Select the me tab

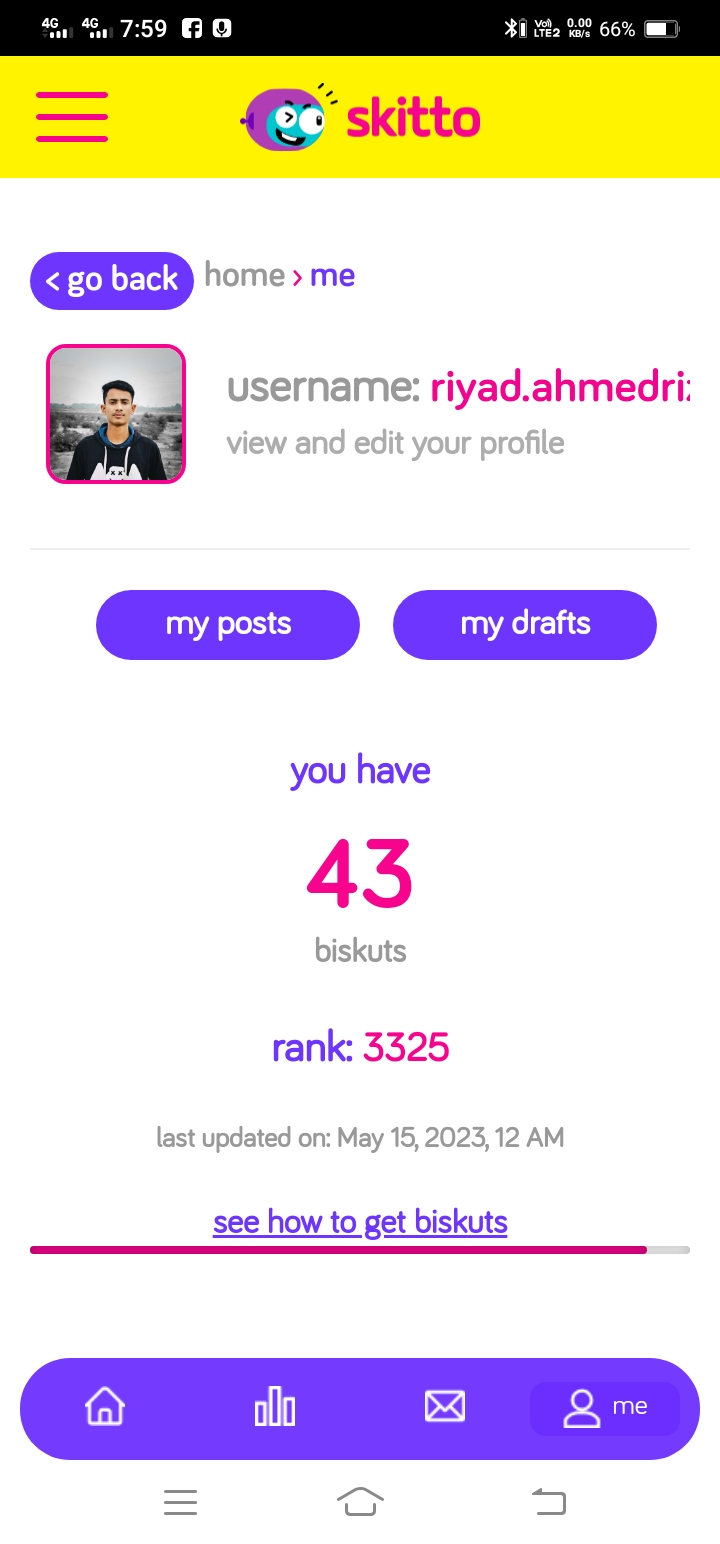pos(605,1408)
